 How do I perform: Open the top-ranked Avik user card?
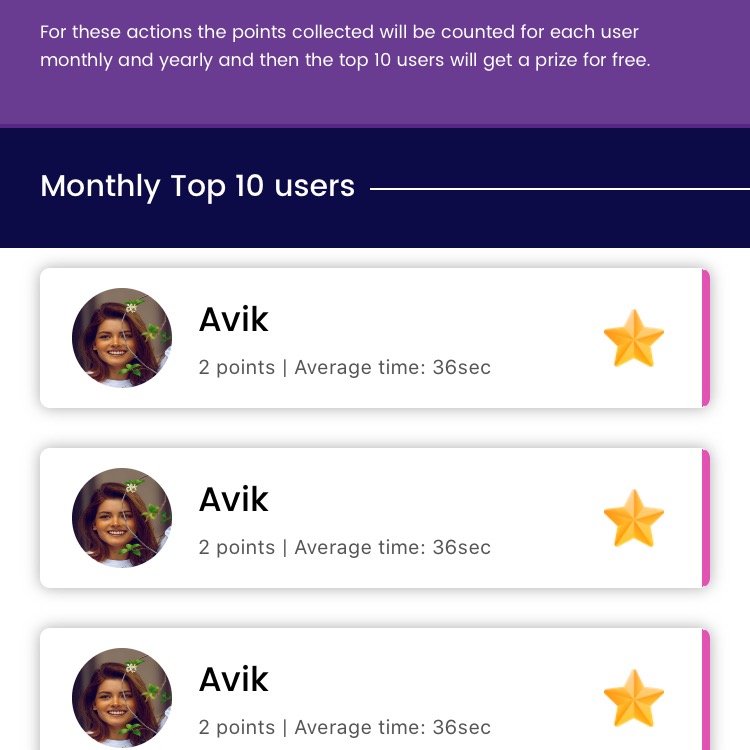(x=372, y=338)
